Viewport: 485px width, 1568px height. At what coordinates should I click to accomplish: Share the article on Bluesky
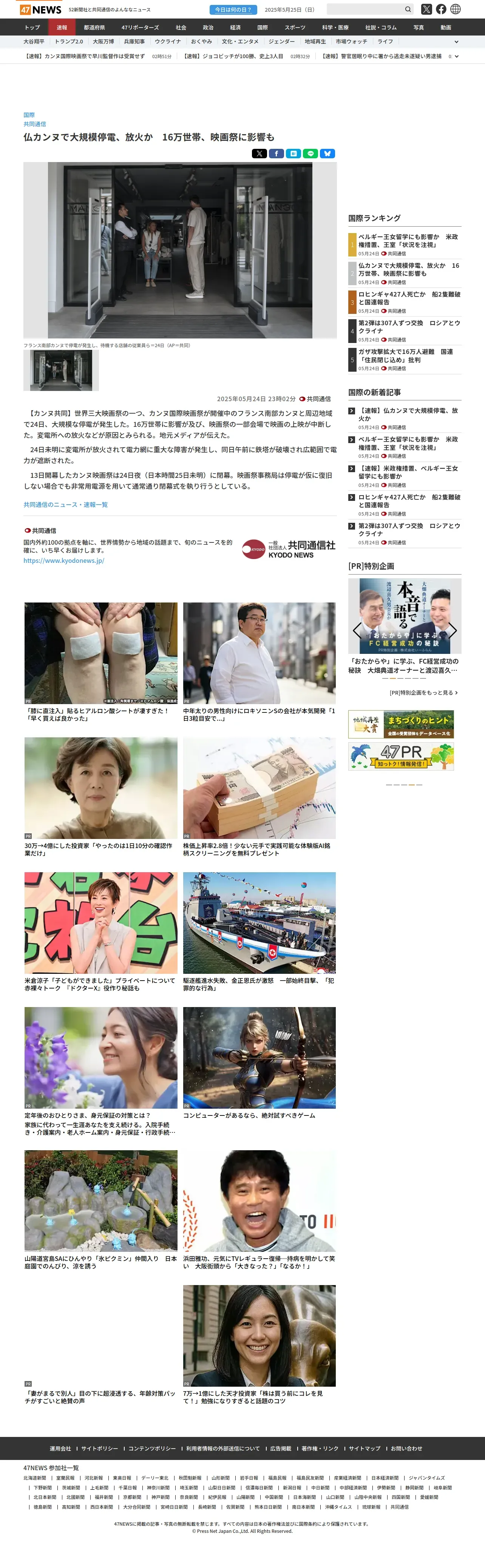327,153
